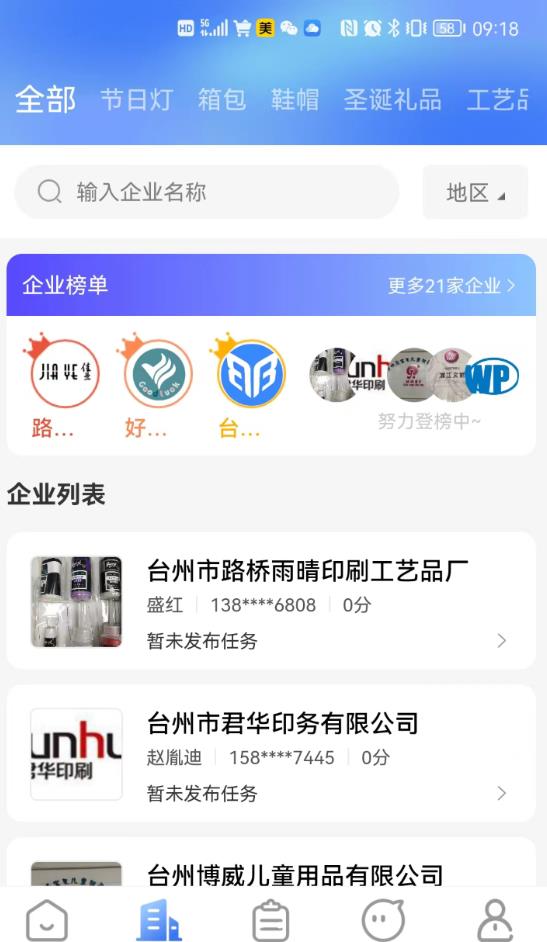This screenshot has height=942, width=547.
Task: Open the smiley-face tab in bottom bar
Action: pyautogui.click(x=383, y=919)
